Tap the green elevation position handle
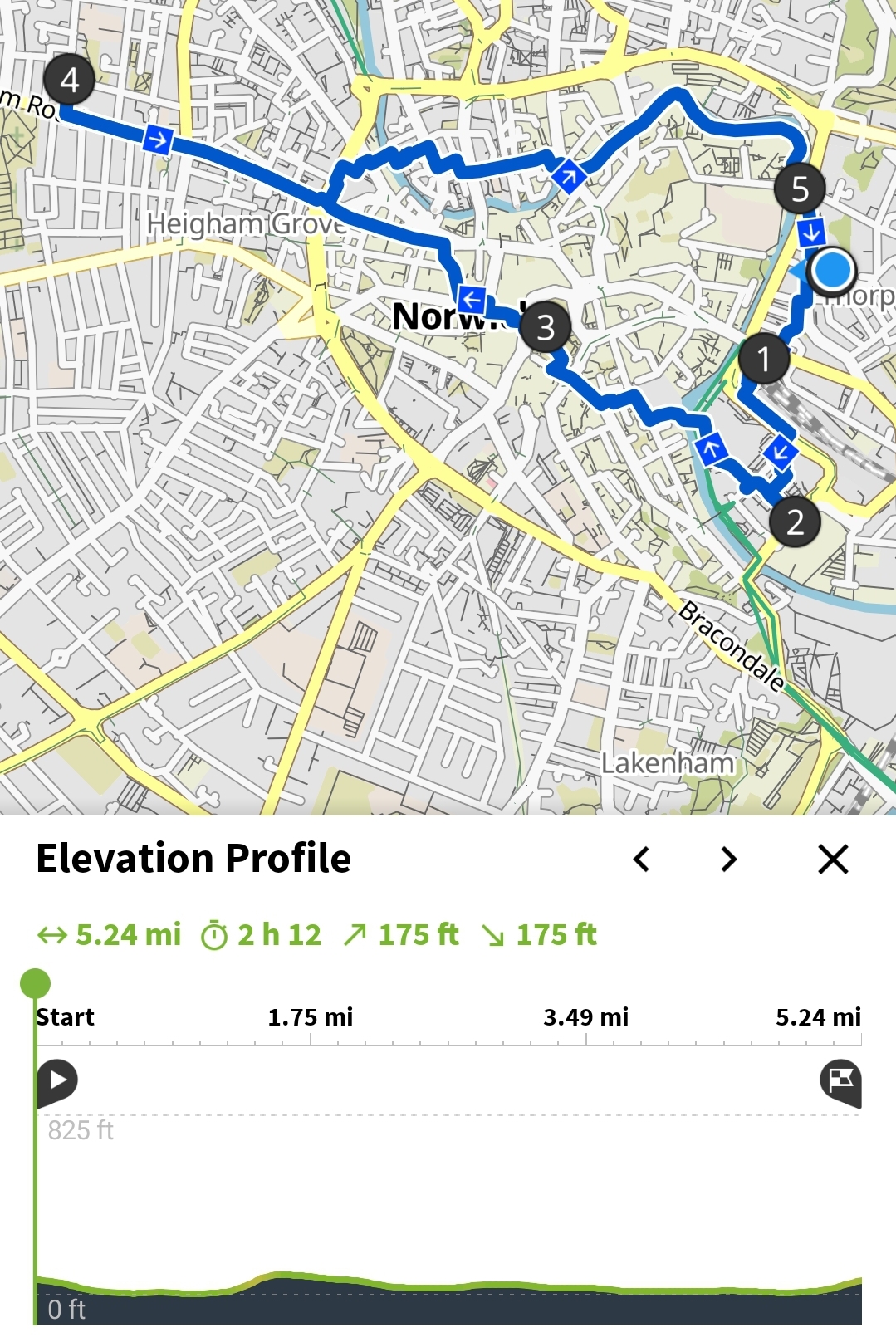 pos(35,984)
